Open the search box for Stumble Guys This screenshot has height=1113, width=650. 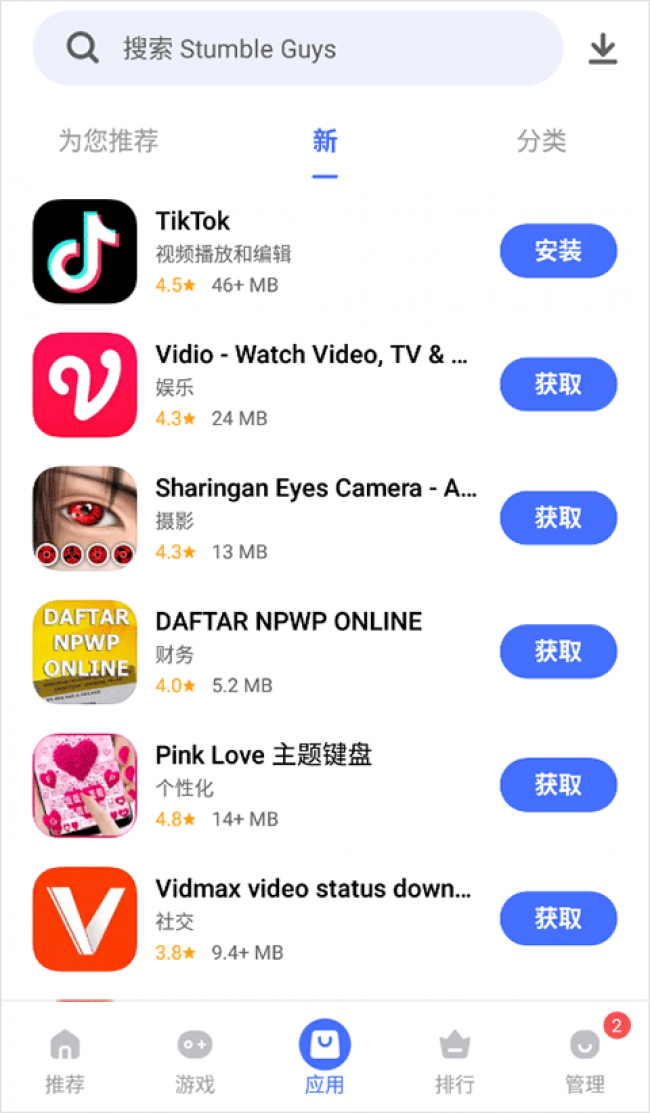[298, 48]
